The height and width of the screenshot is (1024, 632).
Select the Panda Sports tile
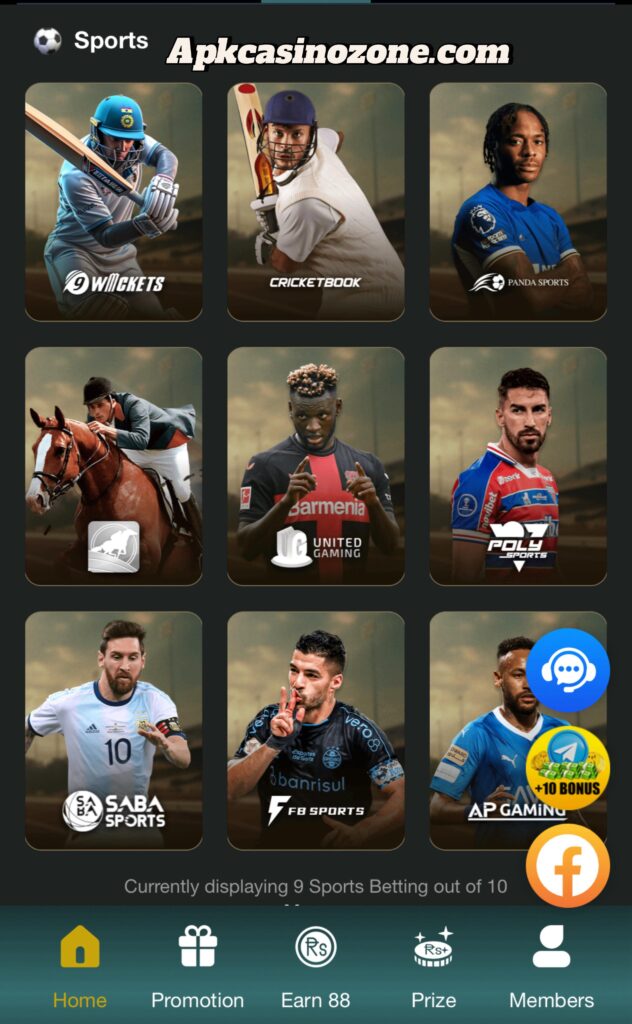pos(517,201)
